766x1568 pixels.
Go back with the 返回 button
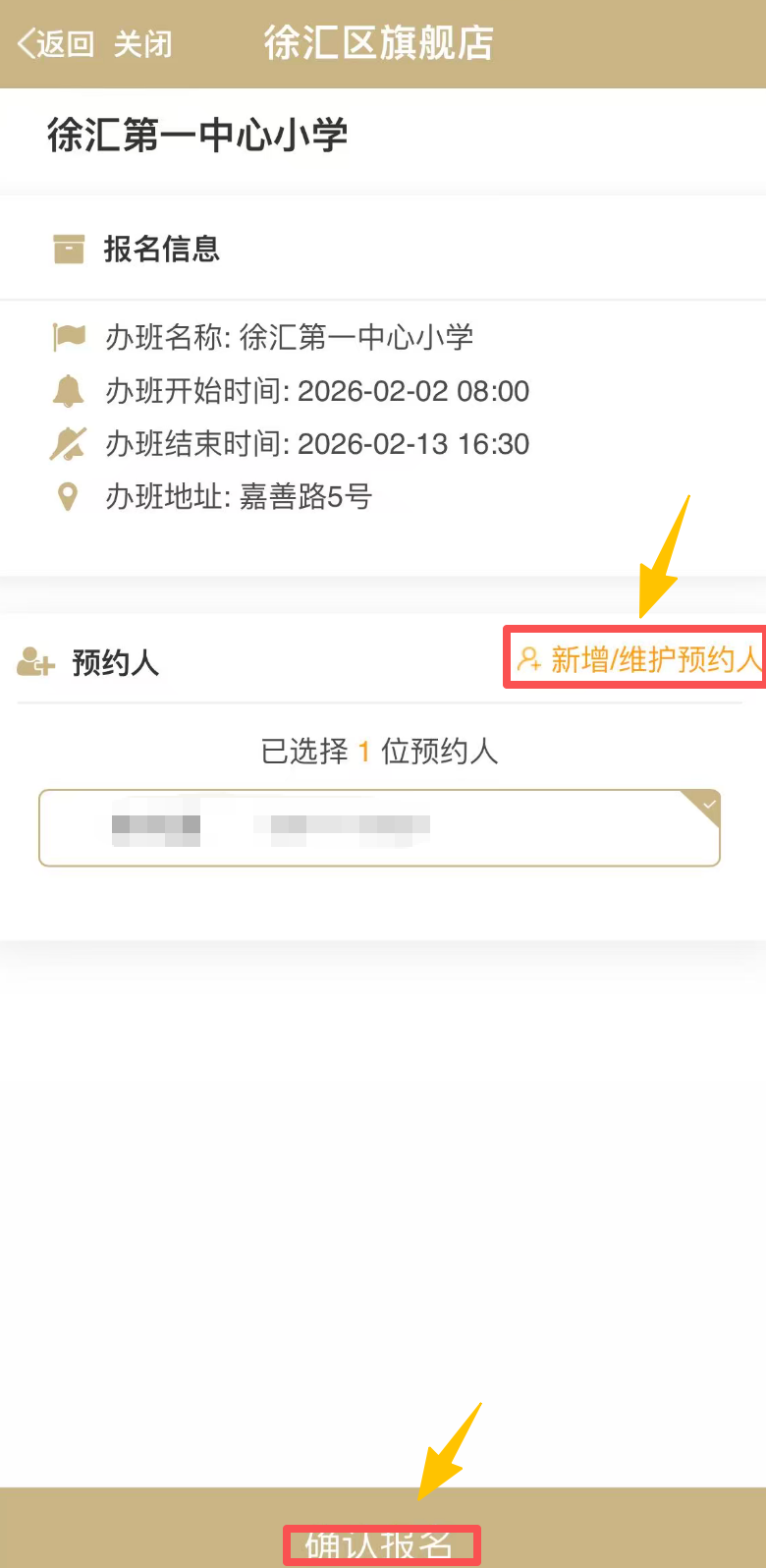56,44
